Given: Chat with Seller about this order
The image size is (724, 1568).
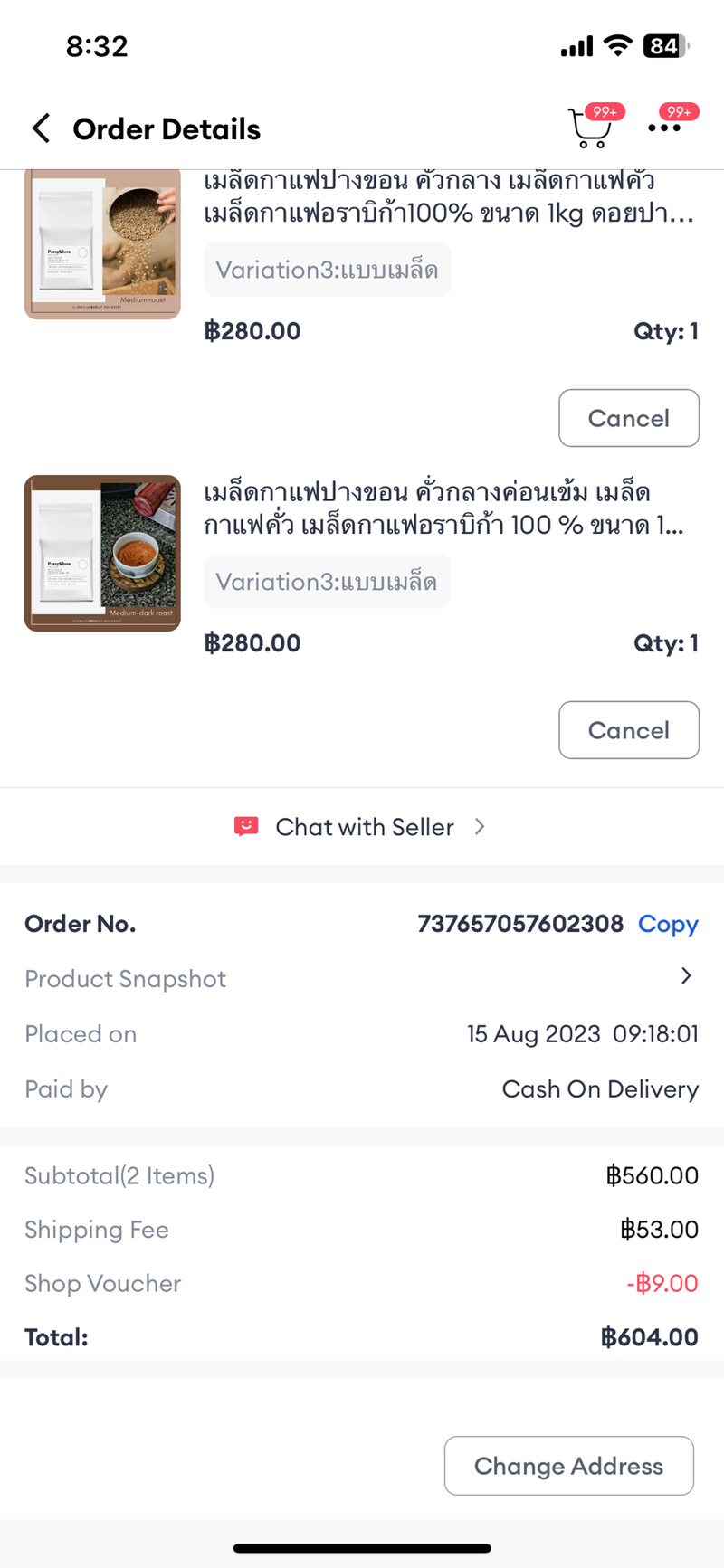Looking at the screenshot, I should pyautogui.click(x=362, y=827).
